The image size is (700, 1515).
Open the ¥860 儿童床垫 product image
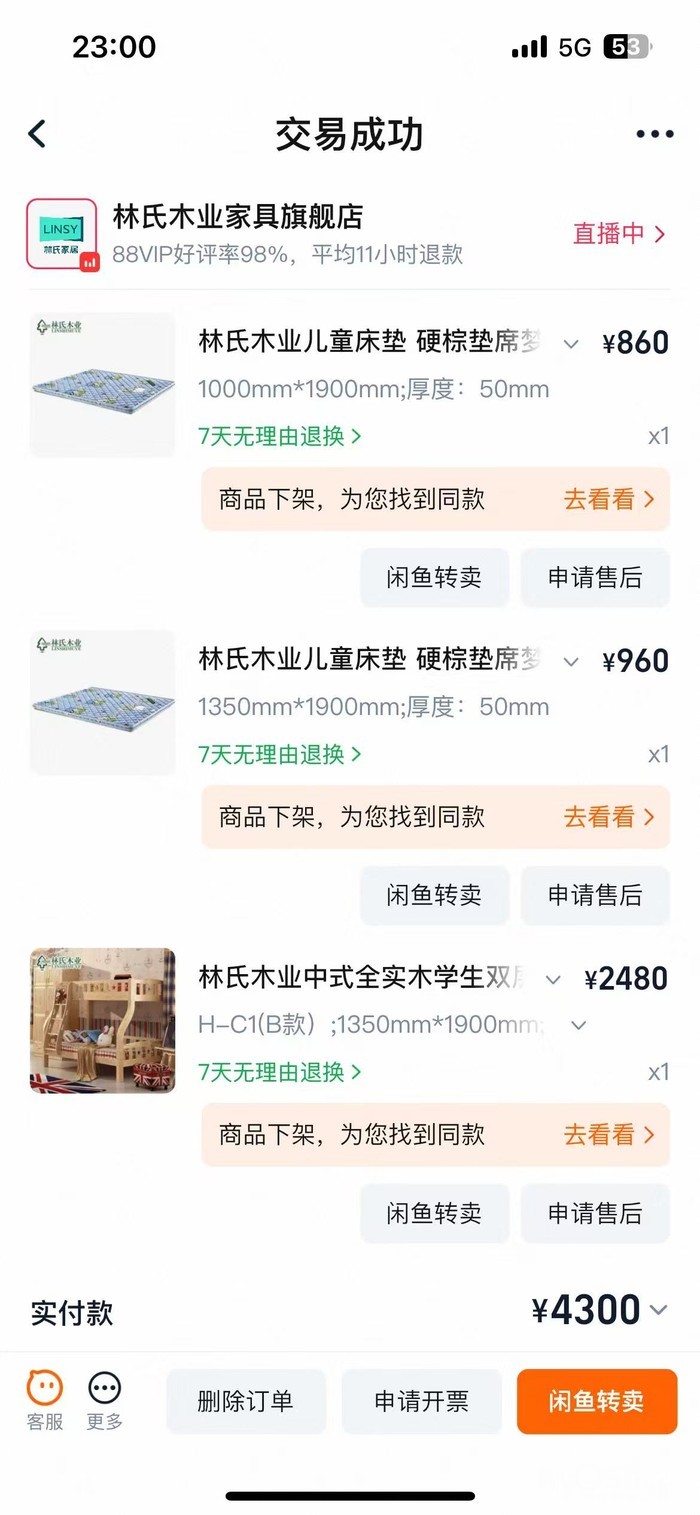click(x=102, y=385)
